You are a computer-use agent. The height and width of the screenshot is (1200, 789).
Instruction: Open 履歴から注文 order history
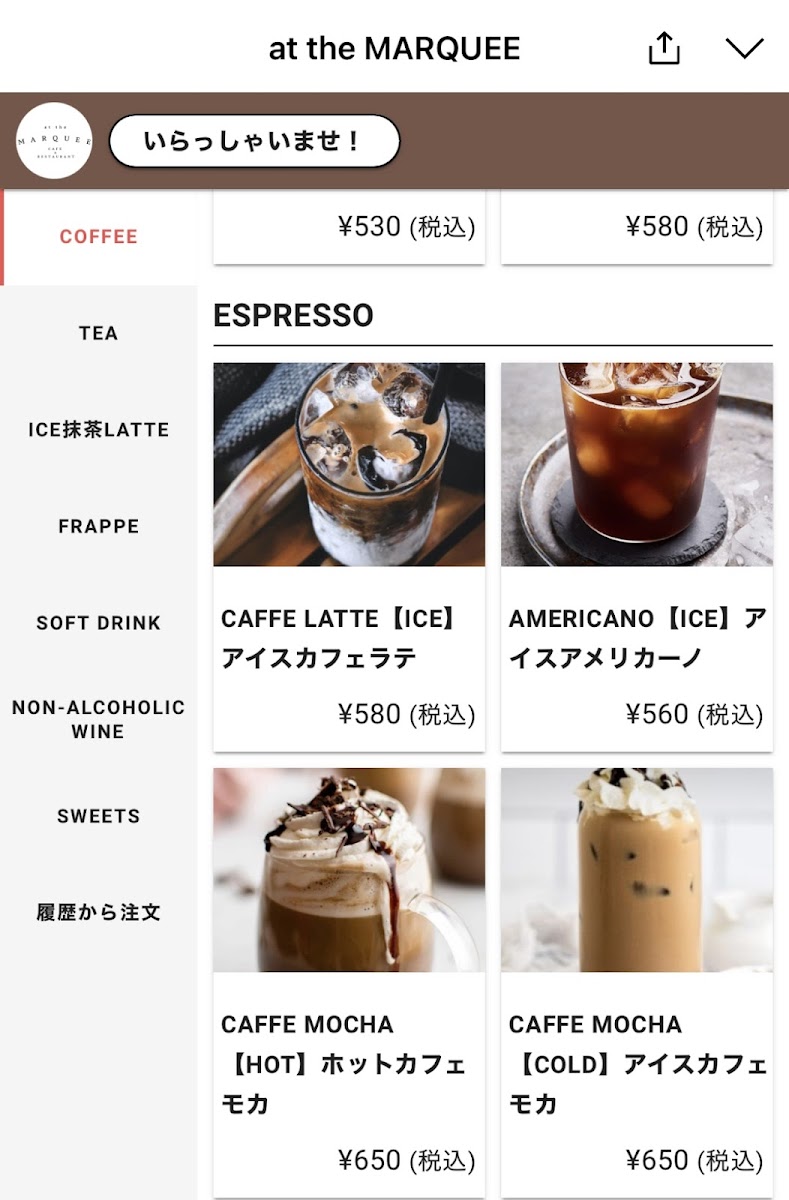click(98, 912)
